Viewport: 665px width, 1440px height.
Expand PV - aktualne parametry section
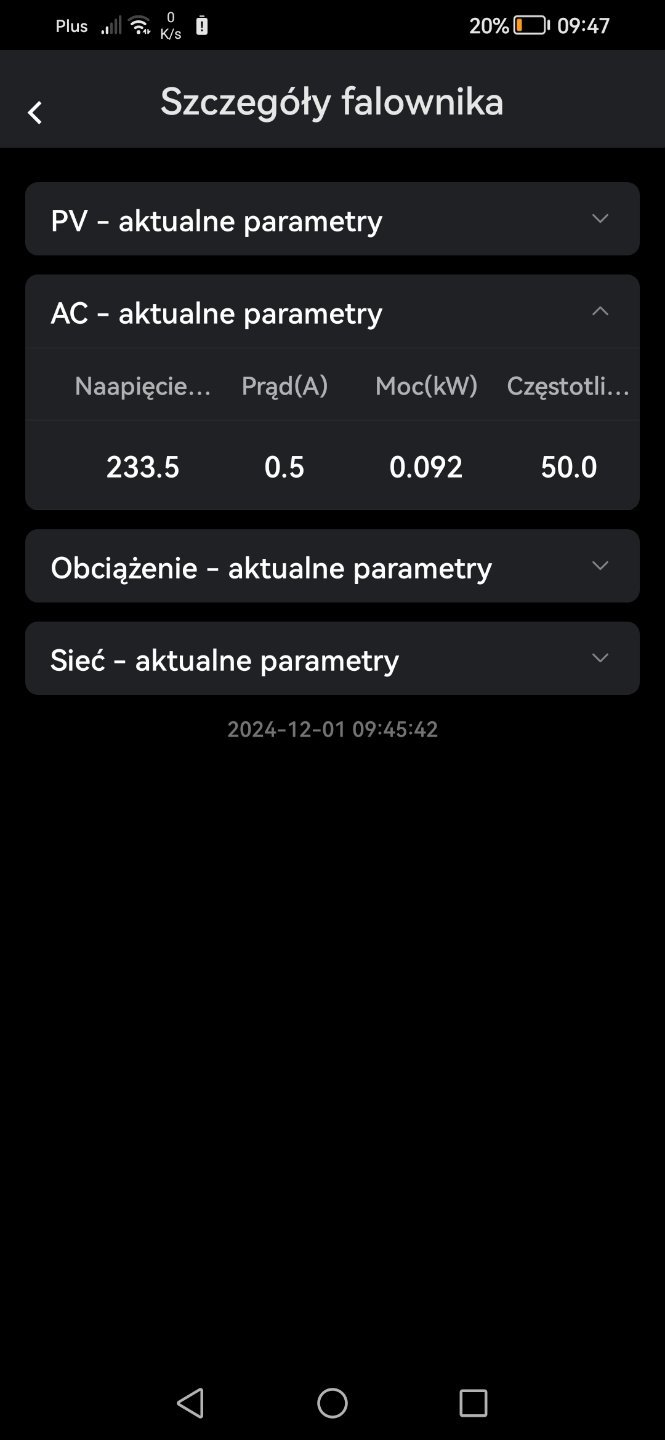[x=599, y=219]
